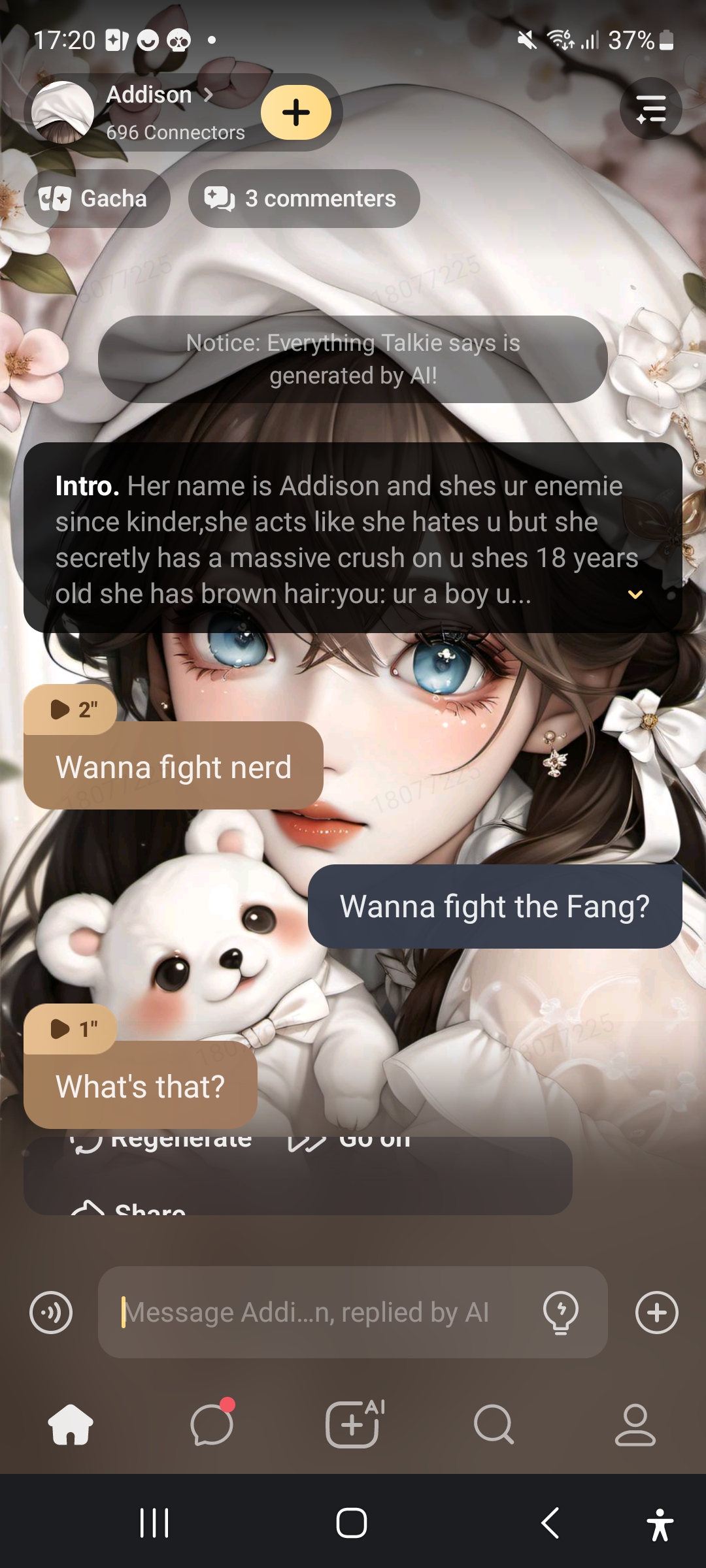
Task: Open the Chats tab
Action: [x=212, y=1424]
